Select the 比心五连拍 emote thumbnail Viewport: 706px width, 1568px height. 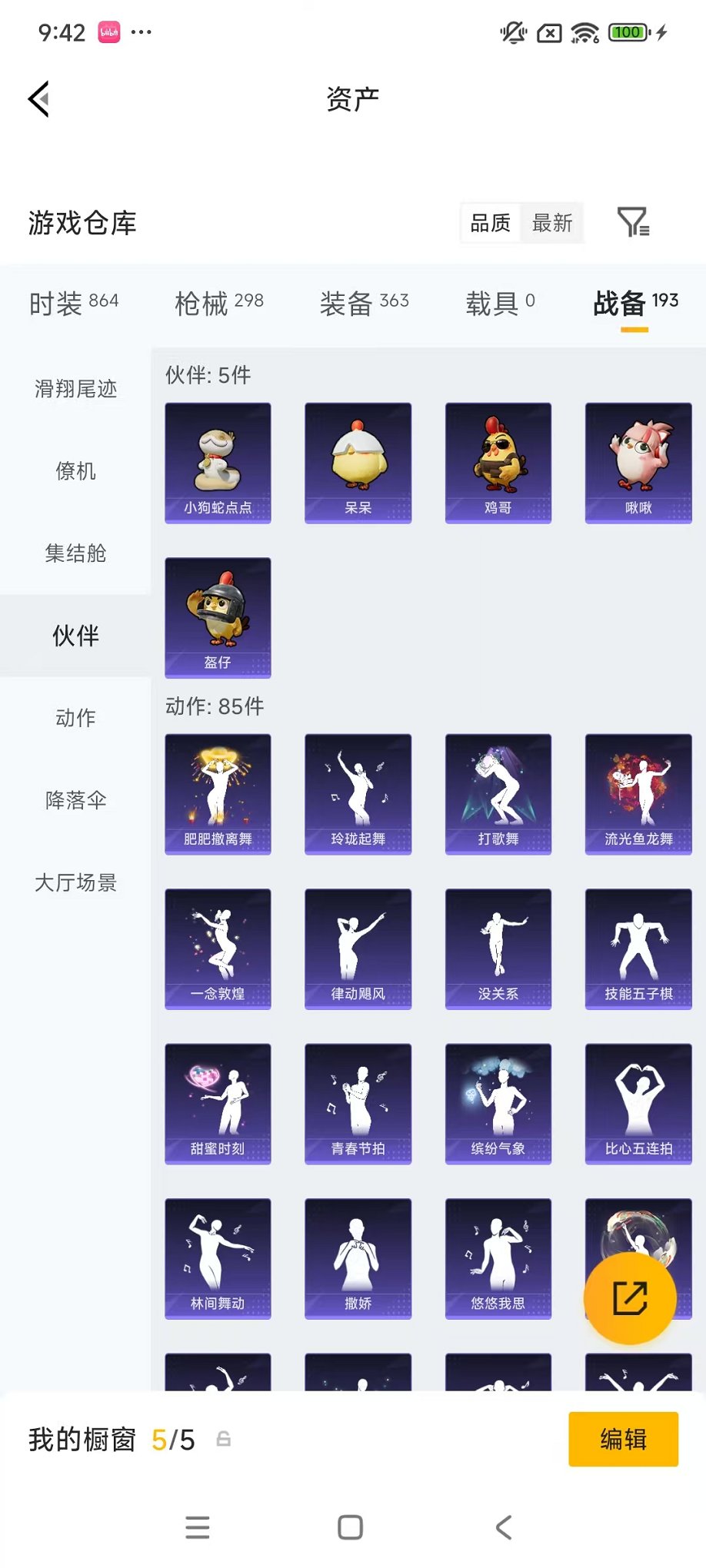pyautogui.click(x=638, y=1104)
